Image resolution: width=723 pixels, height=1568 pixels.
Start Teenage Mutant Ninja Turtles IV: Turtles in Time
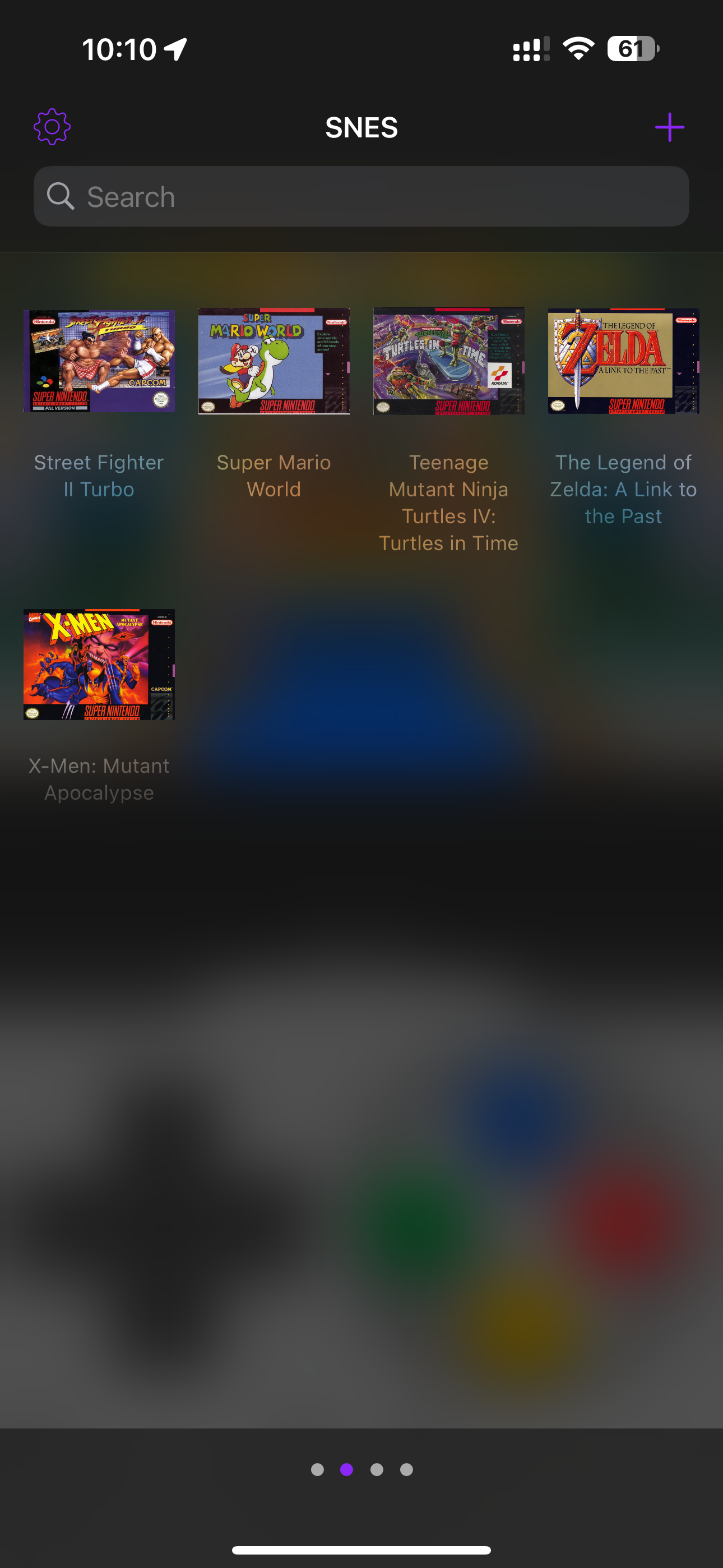coord(448,362)
